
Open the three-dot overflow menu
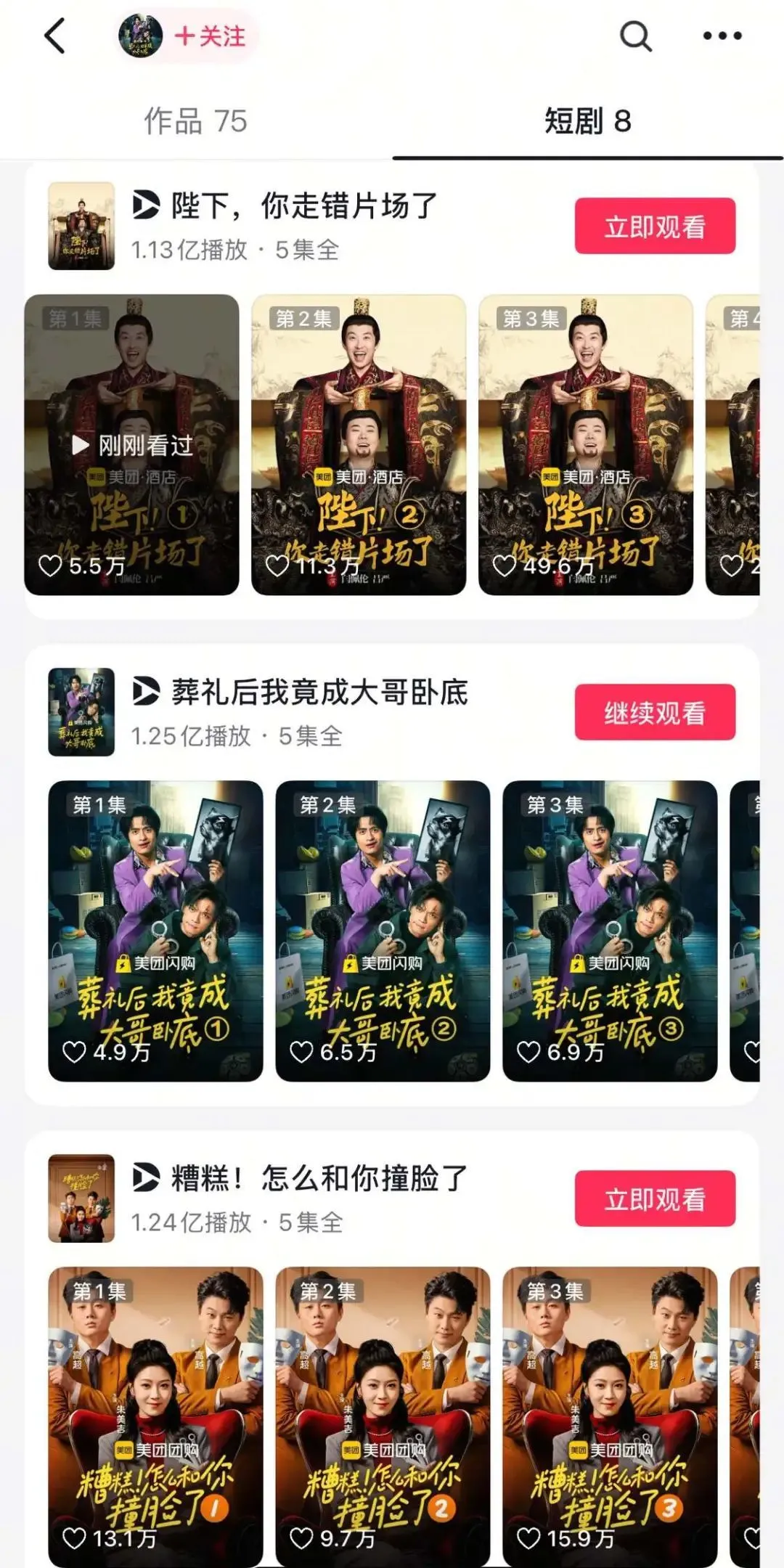(x=722, y=36)
